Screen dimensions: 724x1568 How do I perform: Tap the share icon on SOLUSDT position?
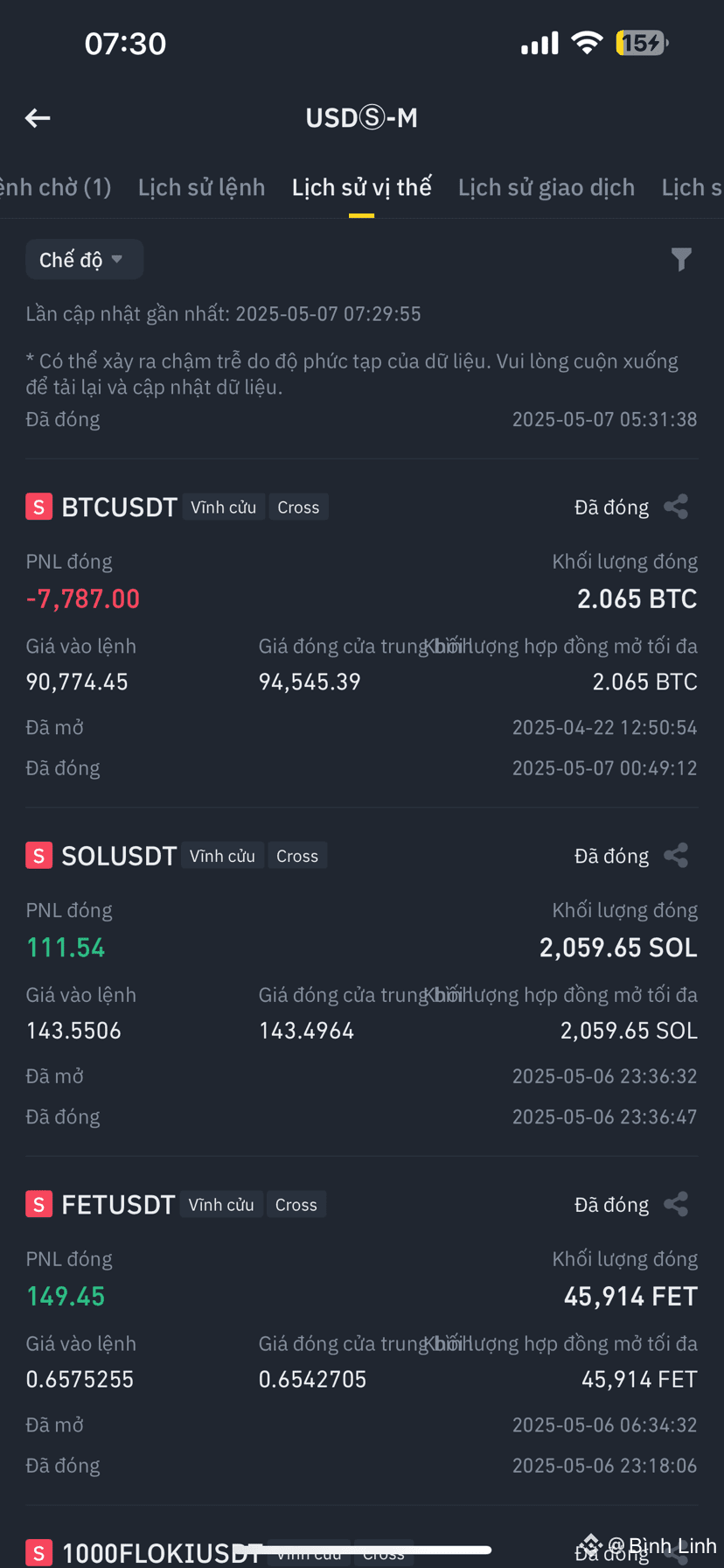[675, 855]
